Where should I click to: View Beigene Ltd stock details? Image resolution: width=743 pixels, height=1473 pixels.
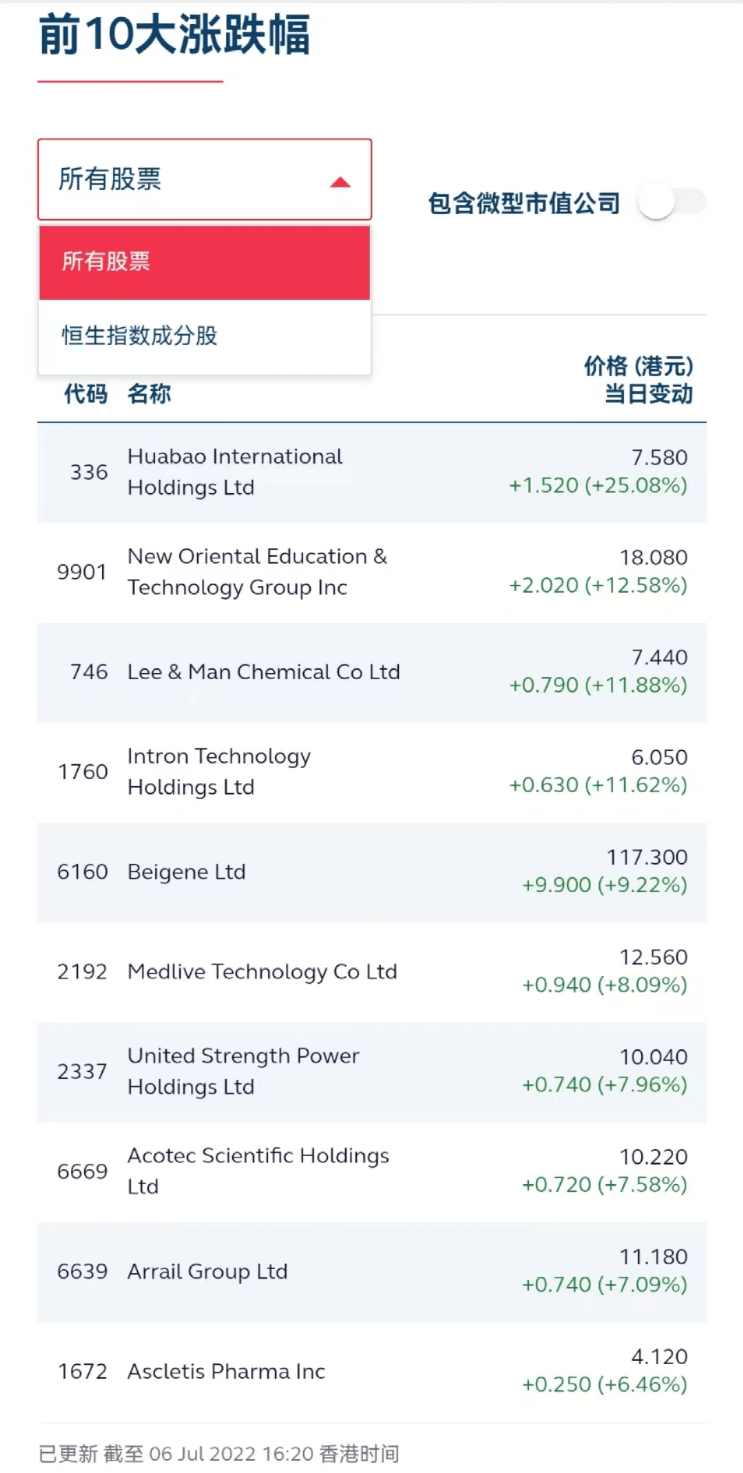372,872
